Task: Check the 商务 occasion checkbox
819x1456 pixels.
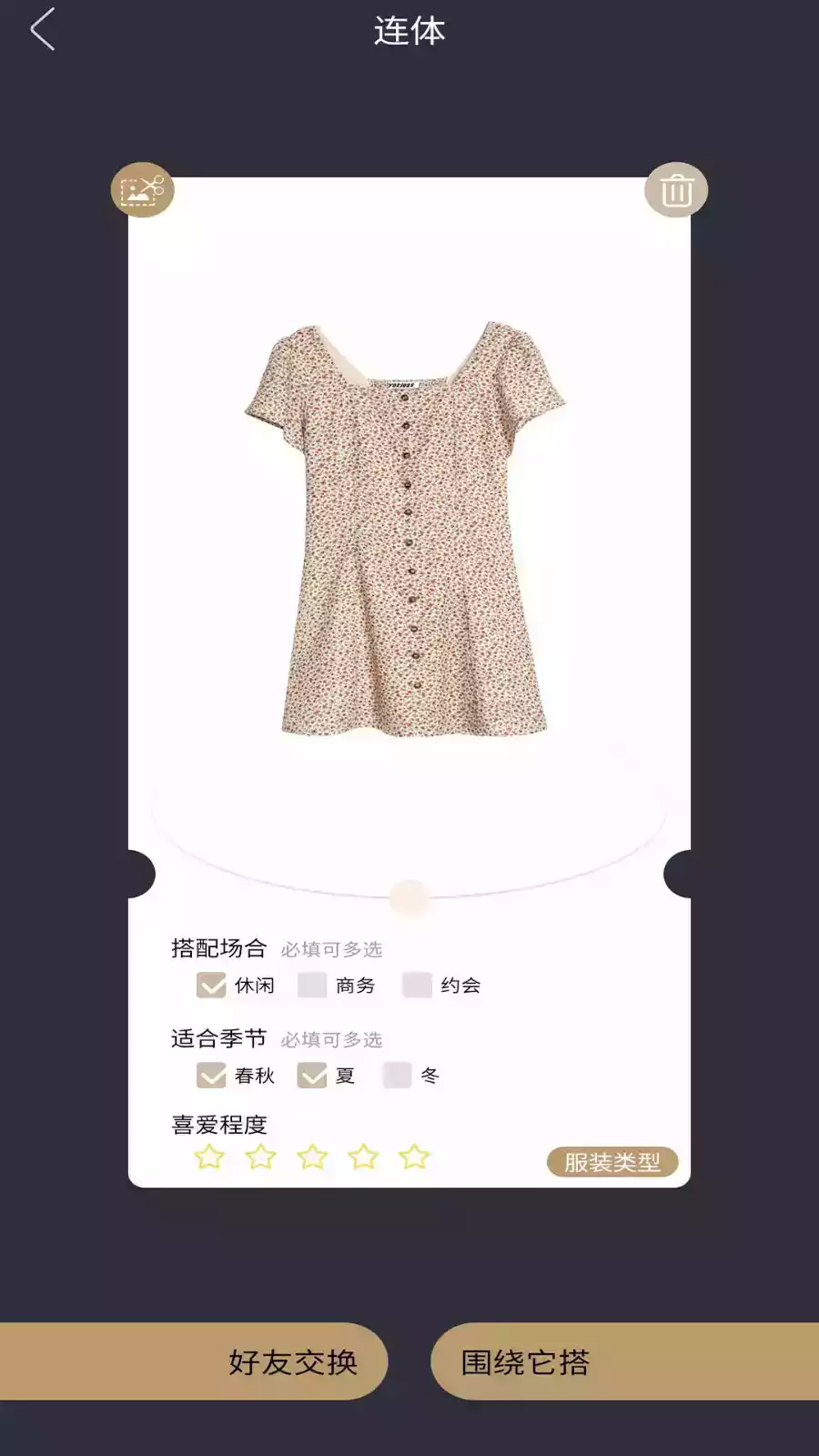Action: point(312,985)
